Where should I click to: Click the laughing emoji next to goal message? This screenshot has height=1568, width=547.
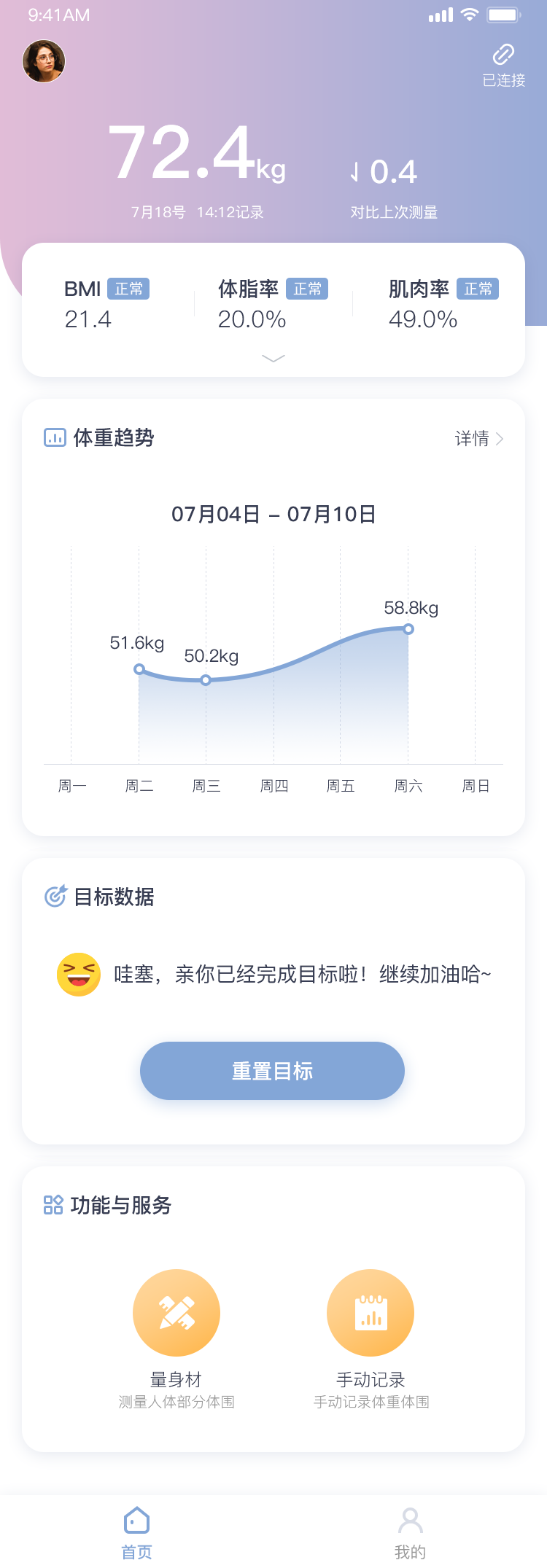click(79, 975)
